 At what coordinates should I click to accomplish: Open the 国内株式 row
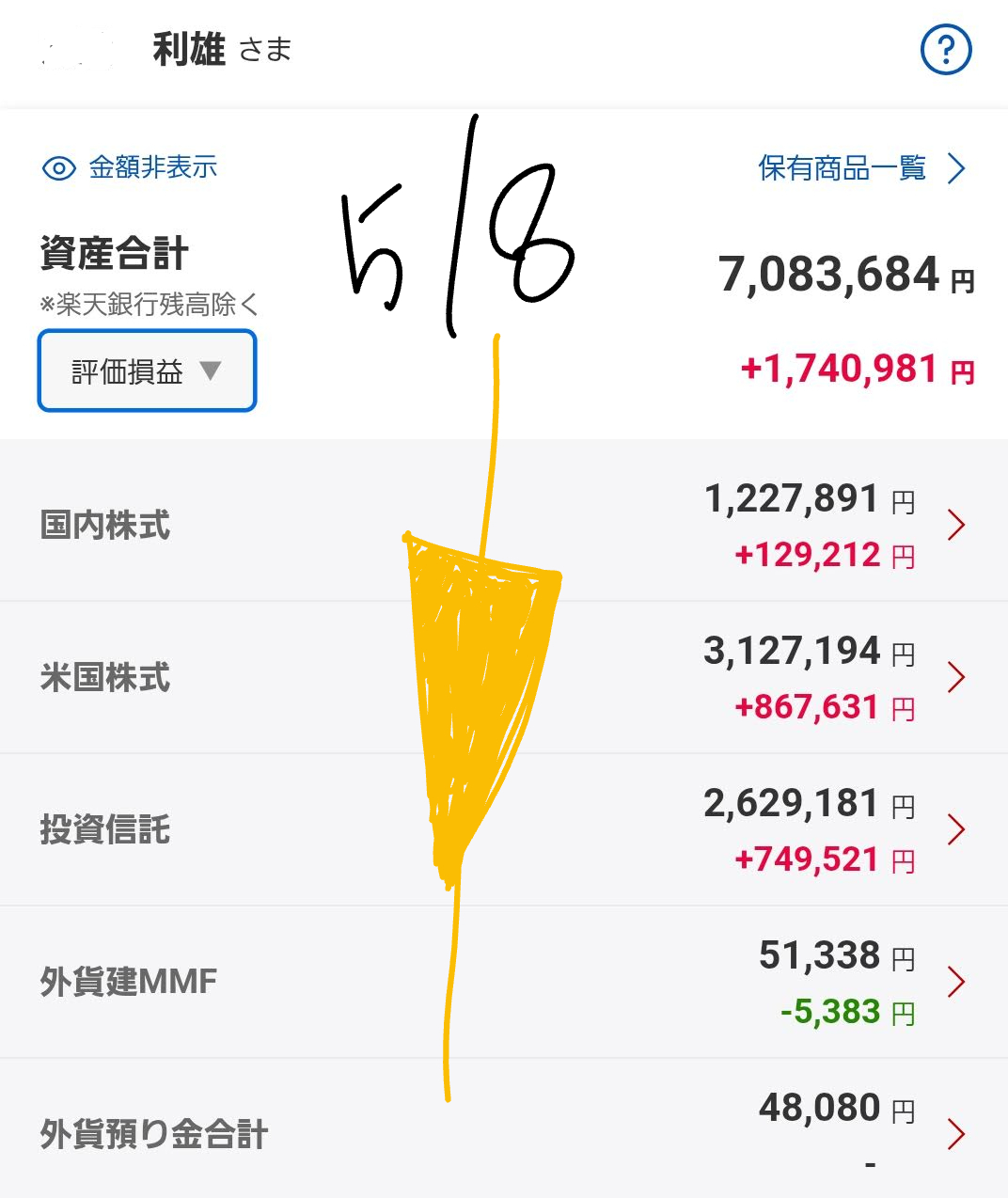click(x=504, y=525)
